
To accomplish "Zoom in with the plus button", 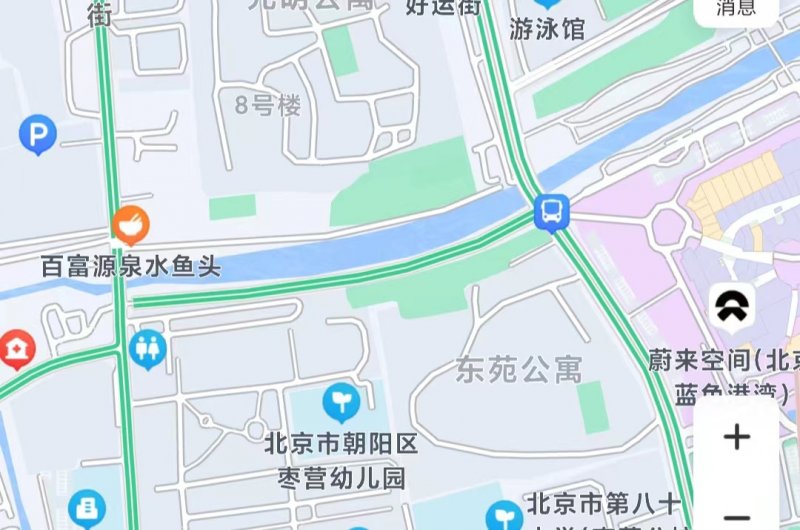I will tap(737, 437).
